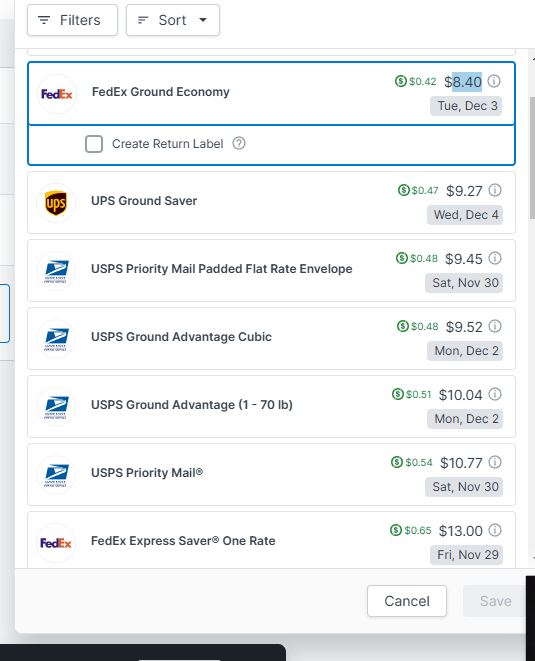Select the USPS Priority Mail rate
Viewport: 535px width, 661px height.
[272, 475]
